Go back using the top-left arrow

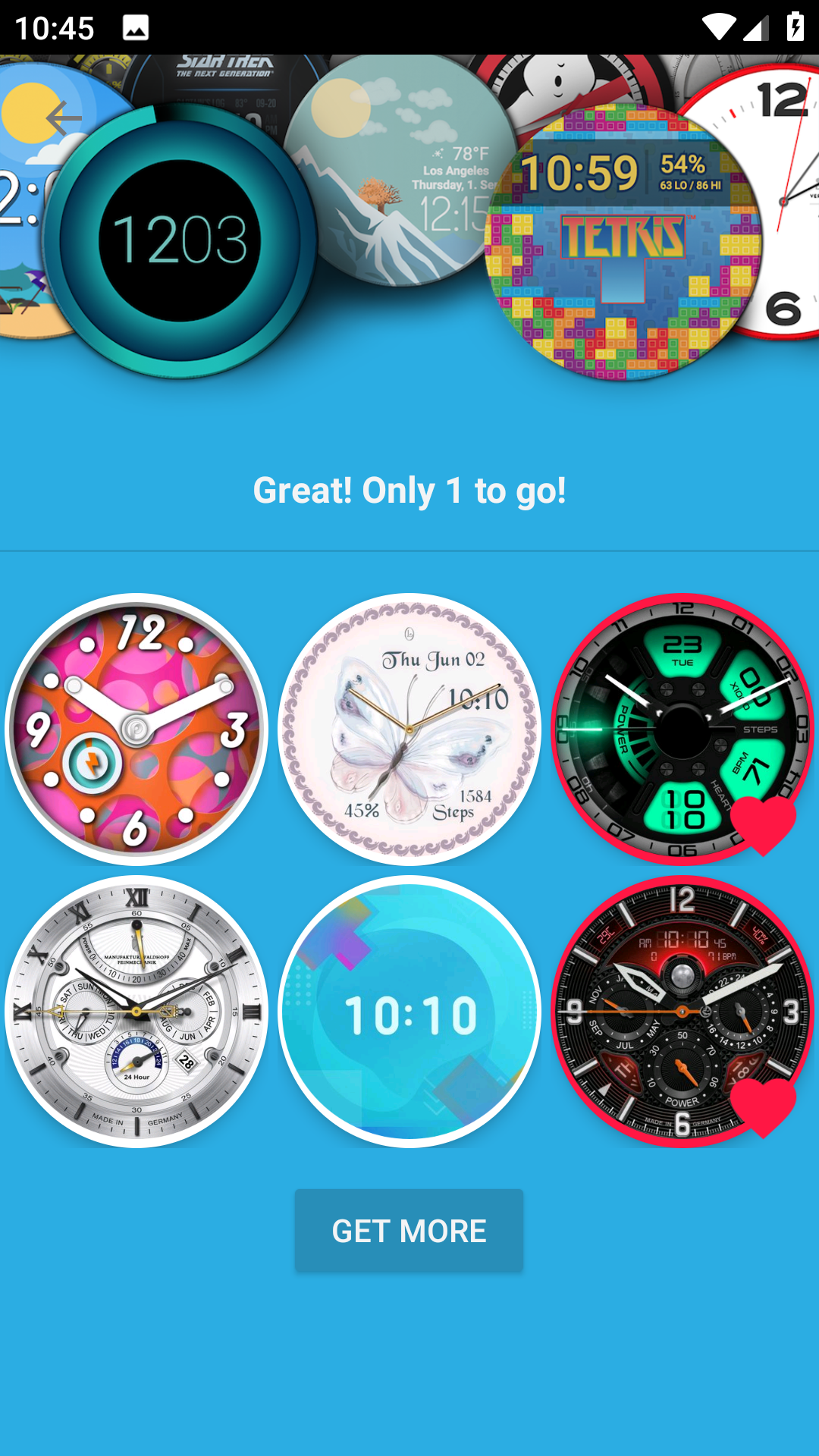pos(64,118)
